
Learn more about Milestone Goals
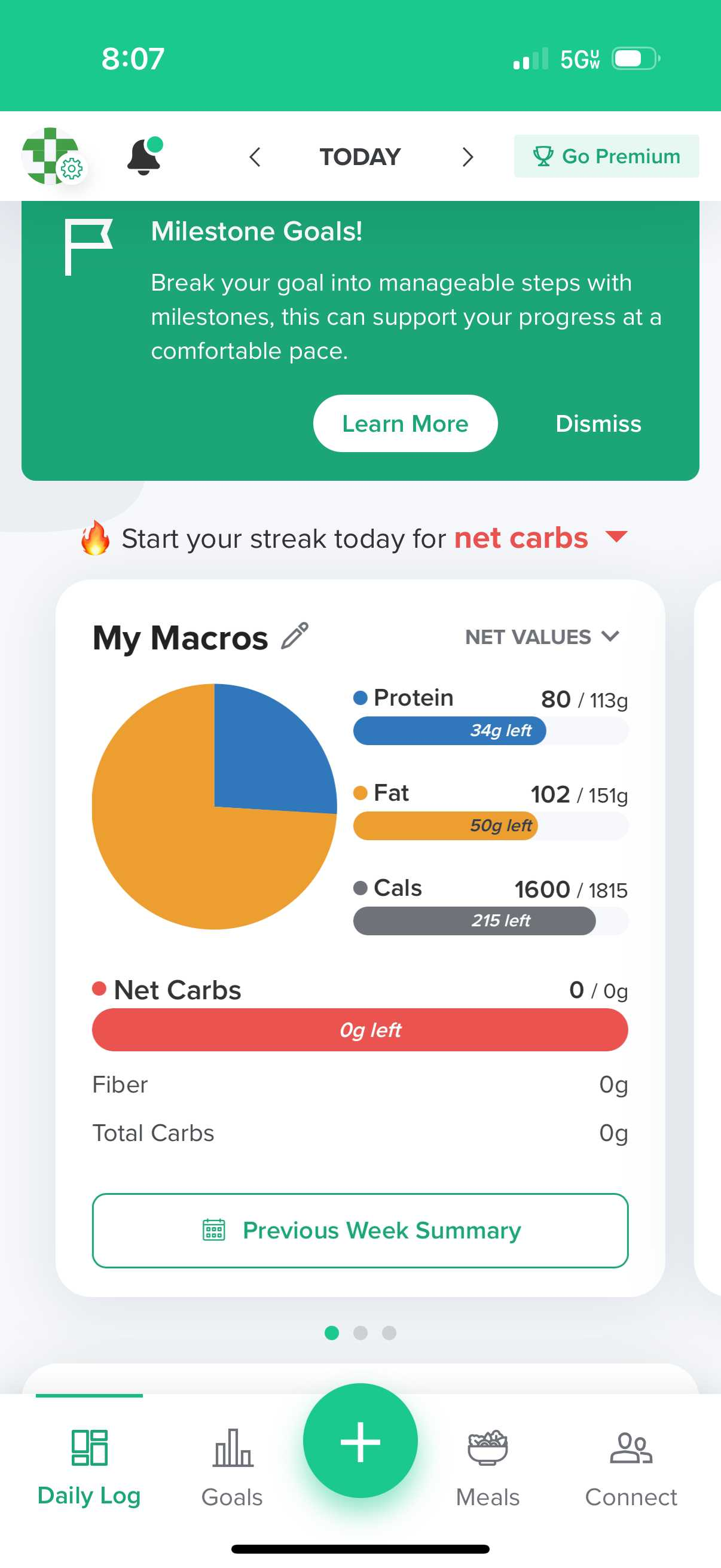coord(405,423)
